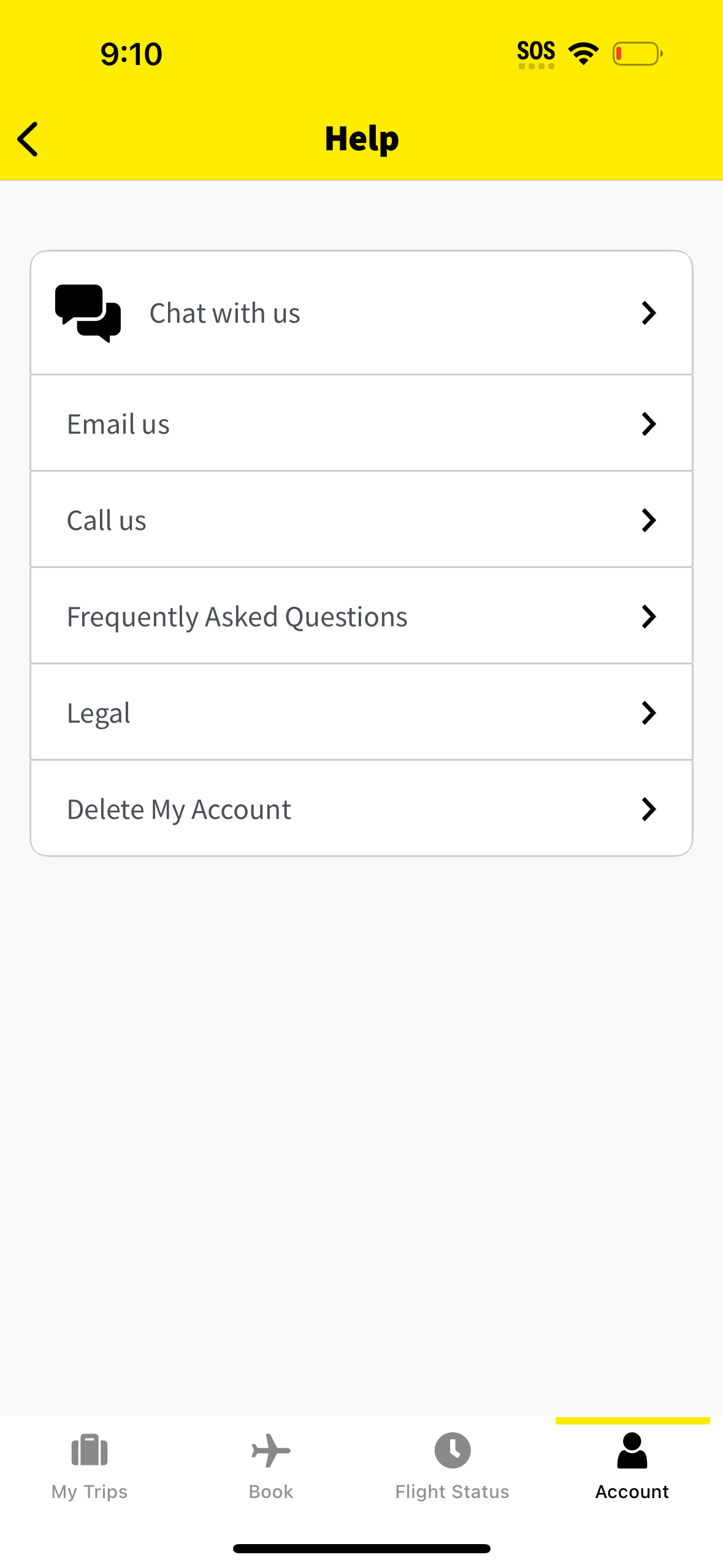
Task: Select the Book airplane icon
Action: point(270,1451)
